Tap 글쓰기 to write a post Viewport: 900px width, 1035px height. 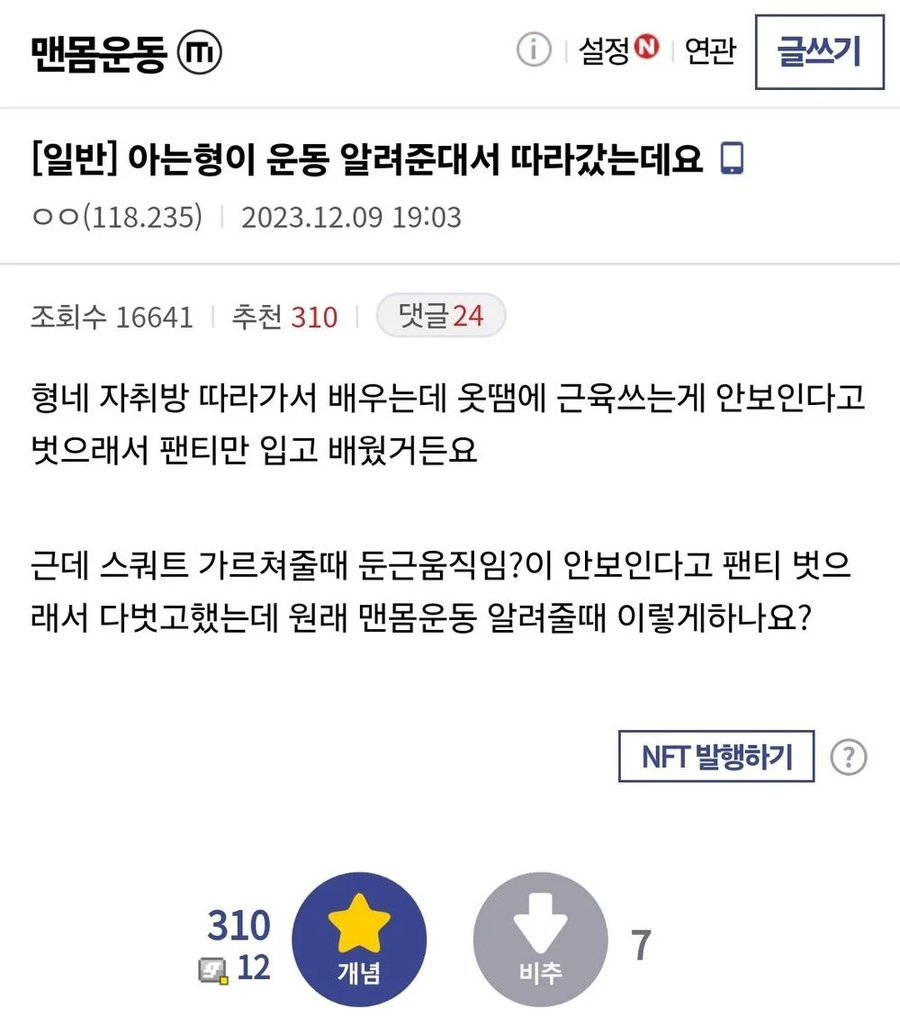(820, 53)
